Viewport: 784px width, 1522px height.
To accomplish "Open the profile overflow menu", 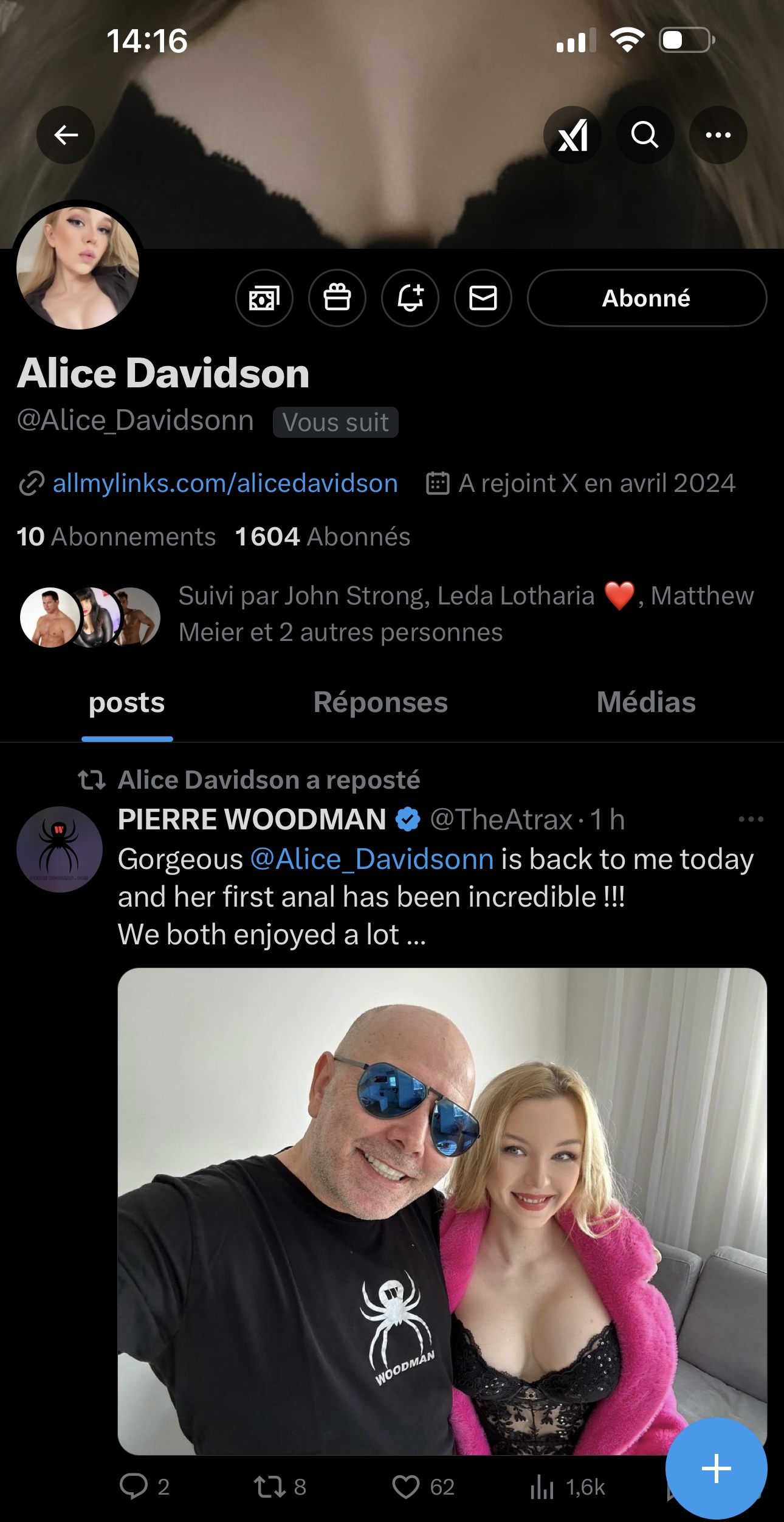I will [718, 134].
